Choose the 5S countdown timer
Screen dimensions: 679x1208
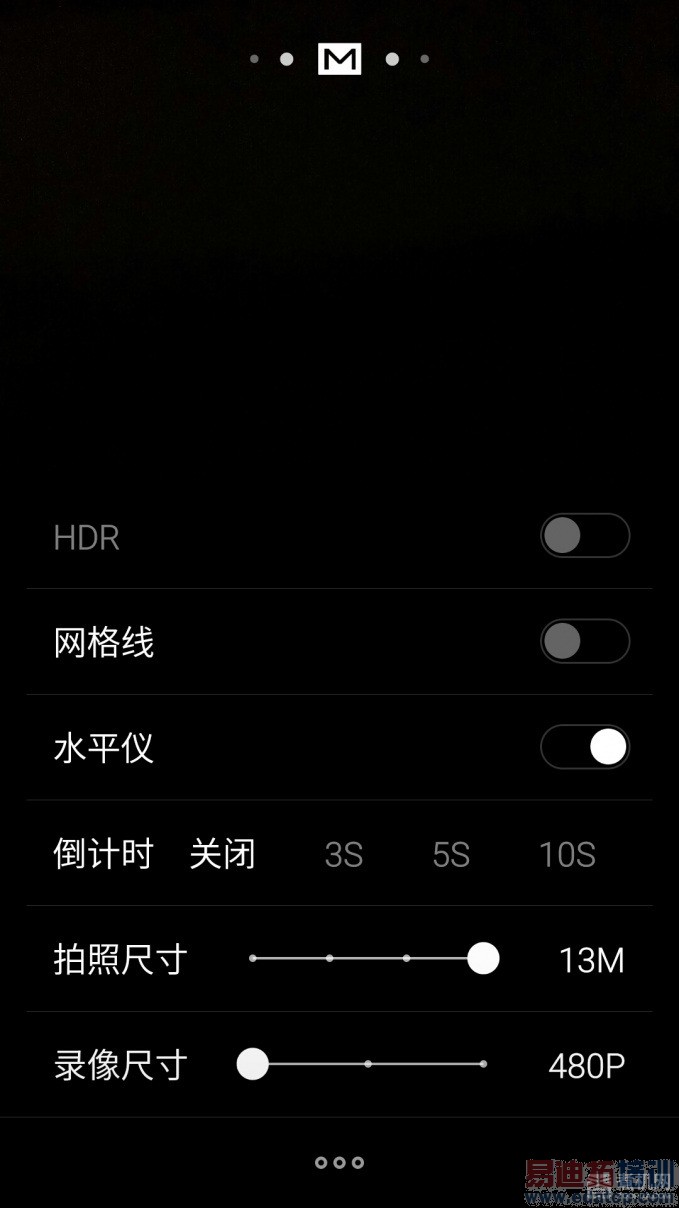click(x=451, y=855)
